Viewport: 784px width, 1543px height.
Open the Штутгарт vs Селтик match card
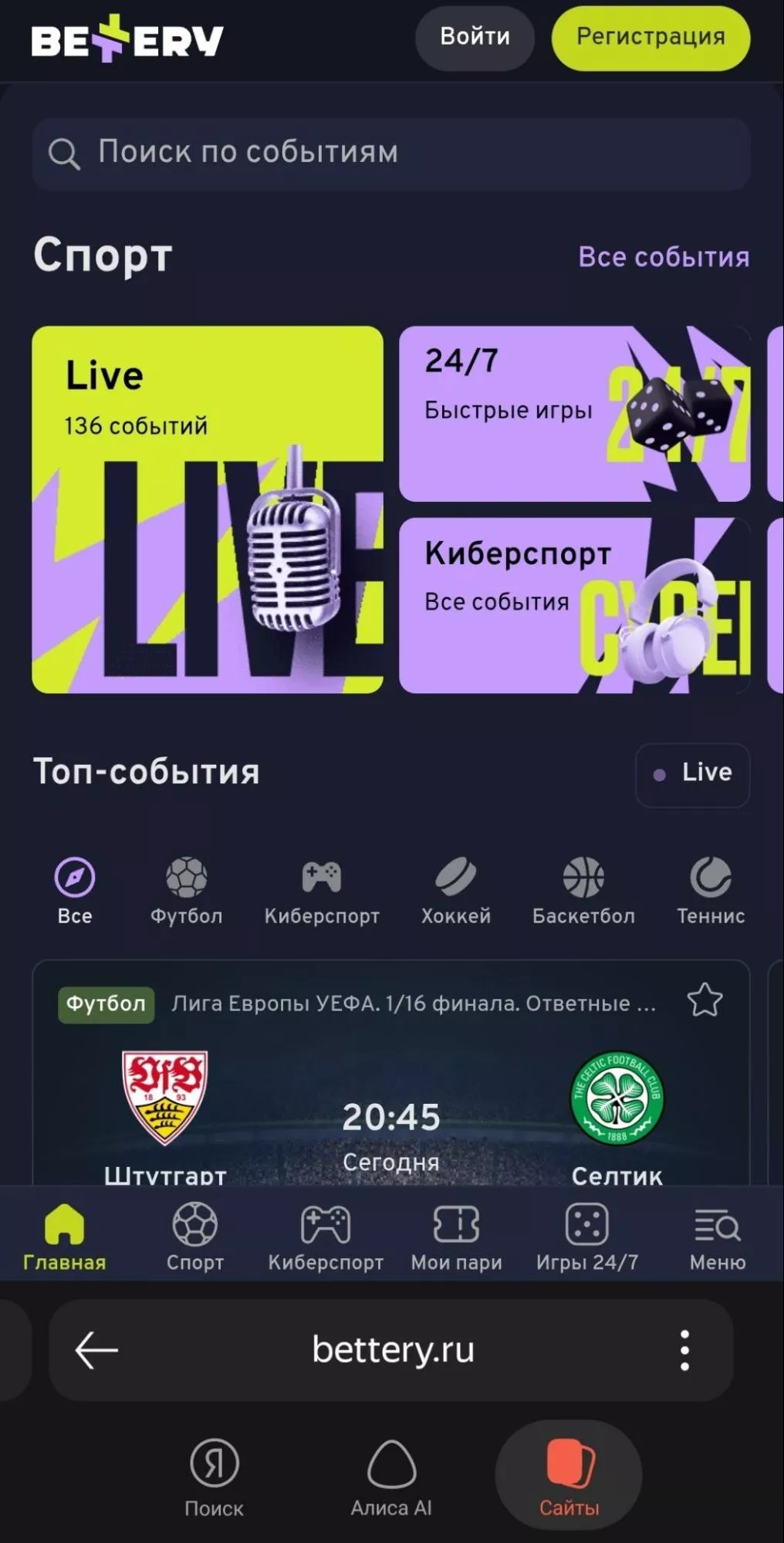tap(390, 1112)
